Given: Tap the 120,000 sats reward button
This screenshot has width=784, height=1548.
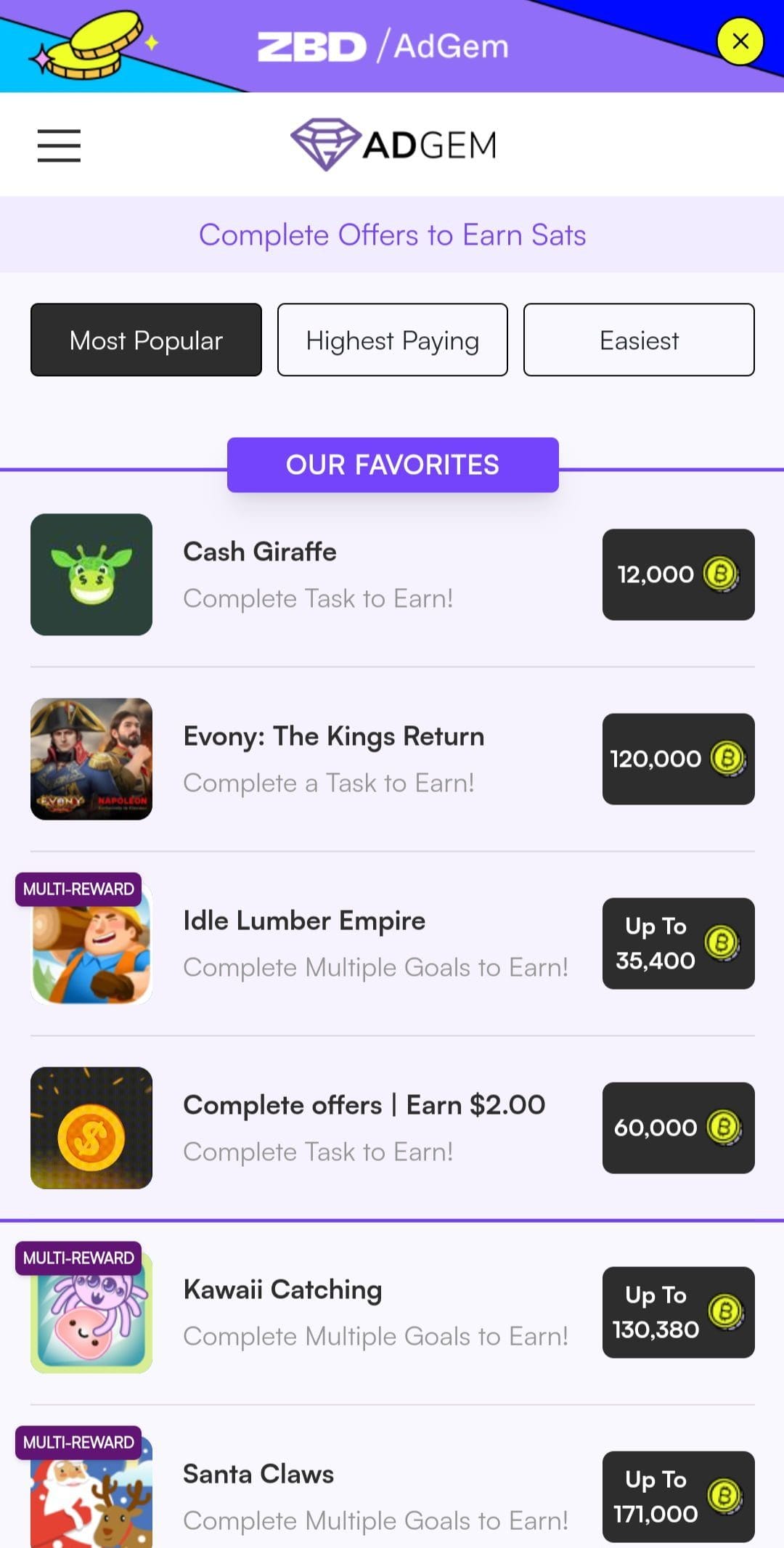Looking at the screenshot, I should tap(678, 759).
